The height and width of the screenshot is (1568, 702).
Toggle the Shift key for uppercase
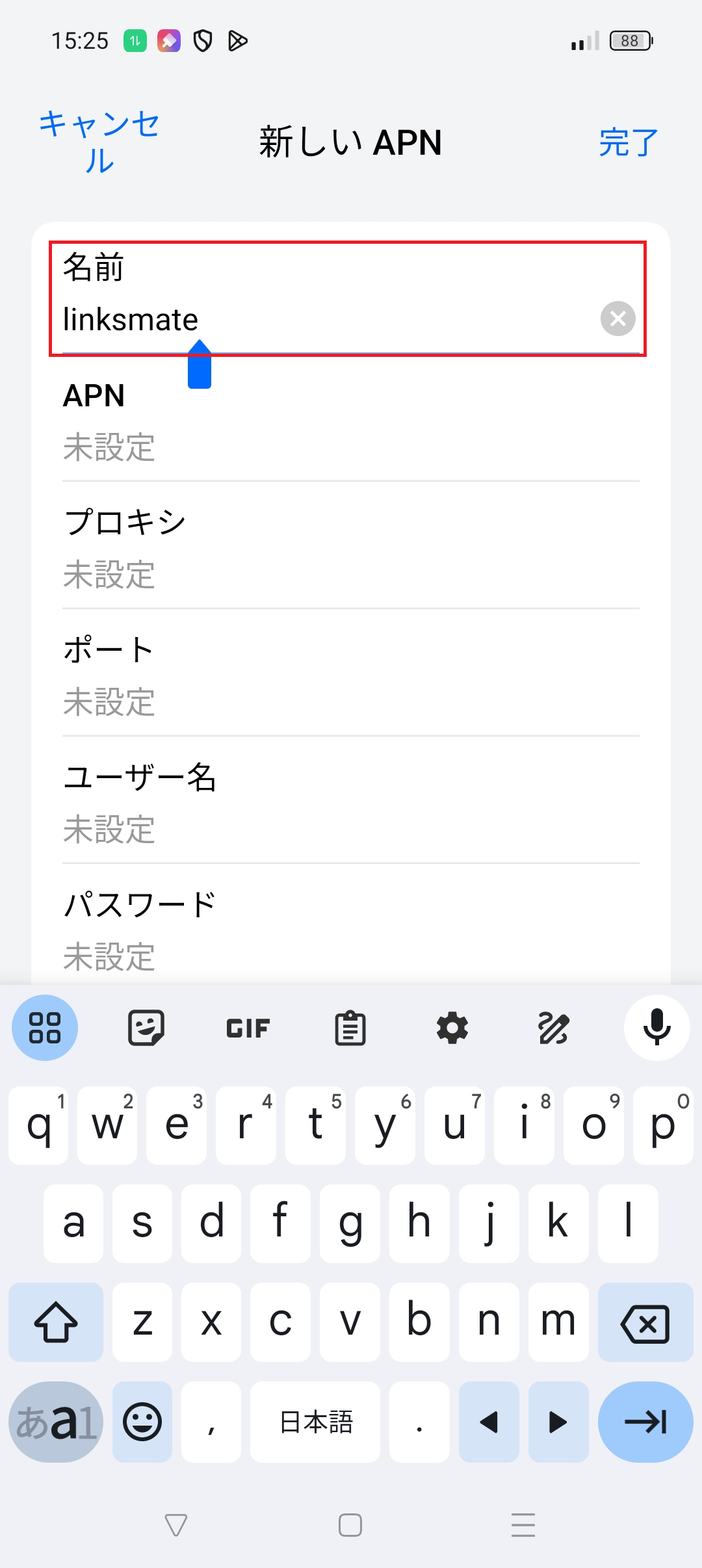[x=56, y=1322]
